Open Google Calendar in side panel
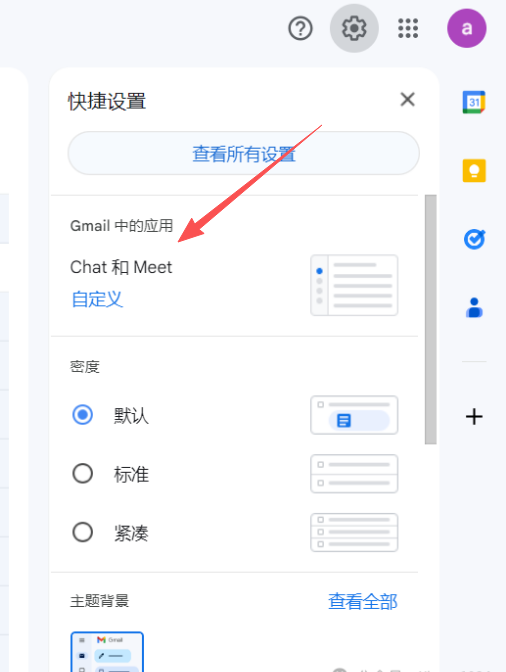Screen dimensions: 506x672 coord(474,102)
